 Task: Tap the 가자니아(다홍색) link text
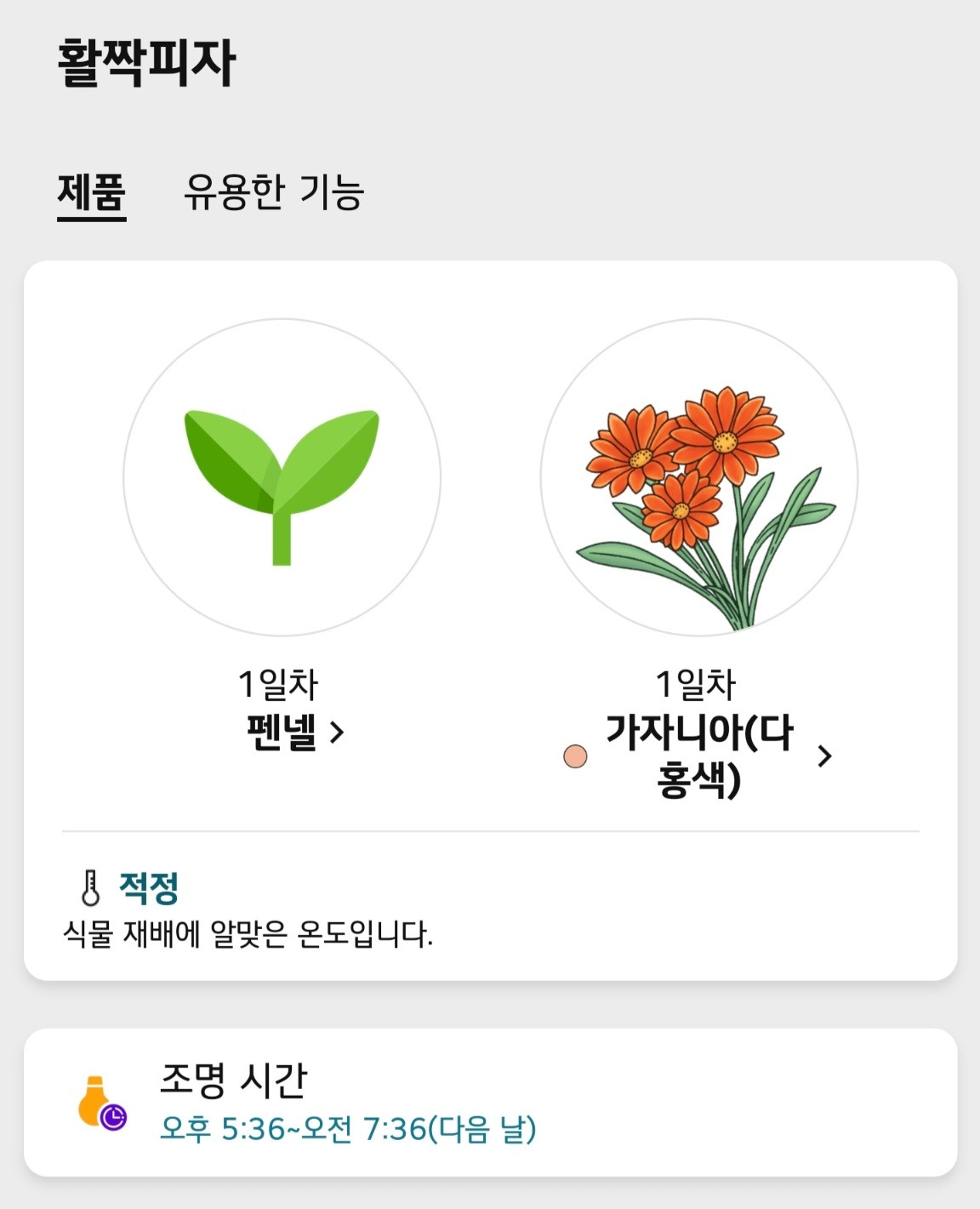698,756
